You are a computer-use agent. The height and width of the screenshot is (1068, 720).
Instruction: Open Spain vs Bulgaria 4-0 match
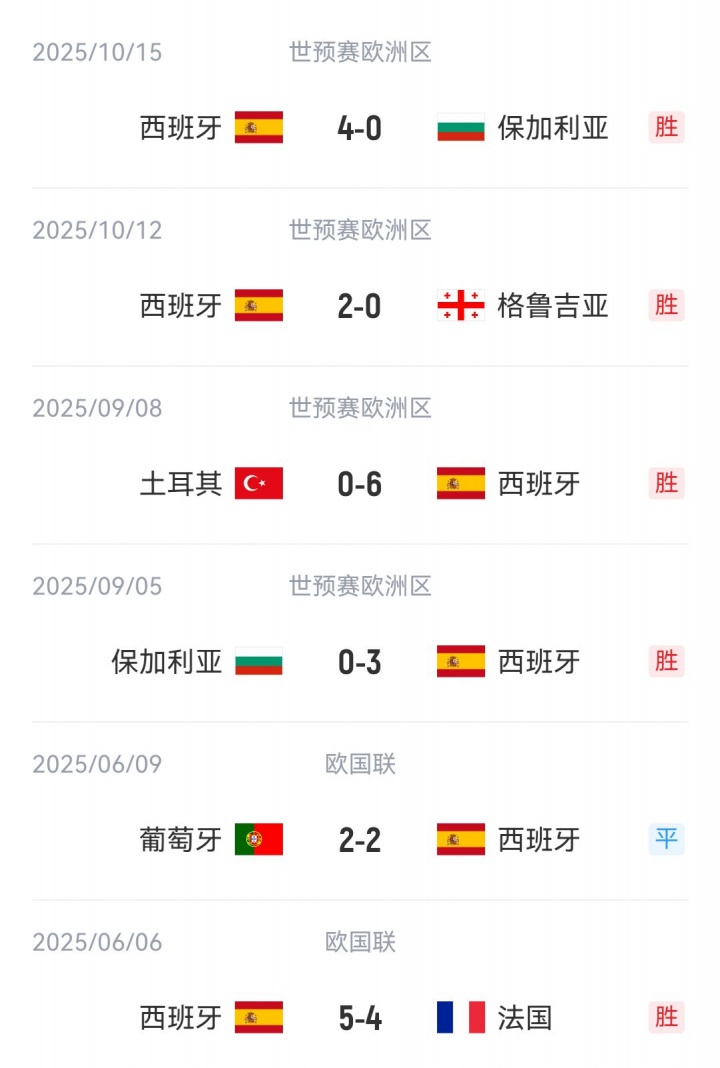[x=360, y=128]
